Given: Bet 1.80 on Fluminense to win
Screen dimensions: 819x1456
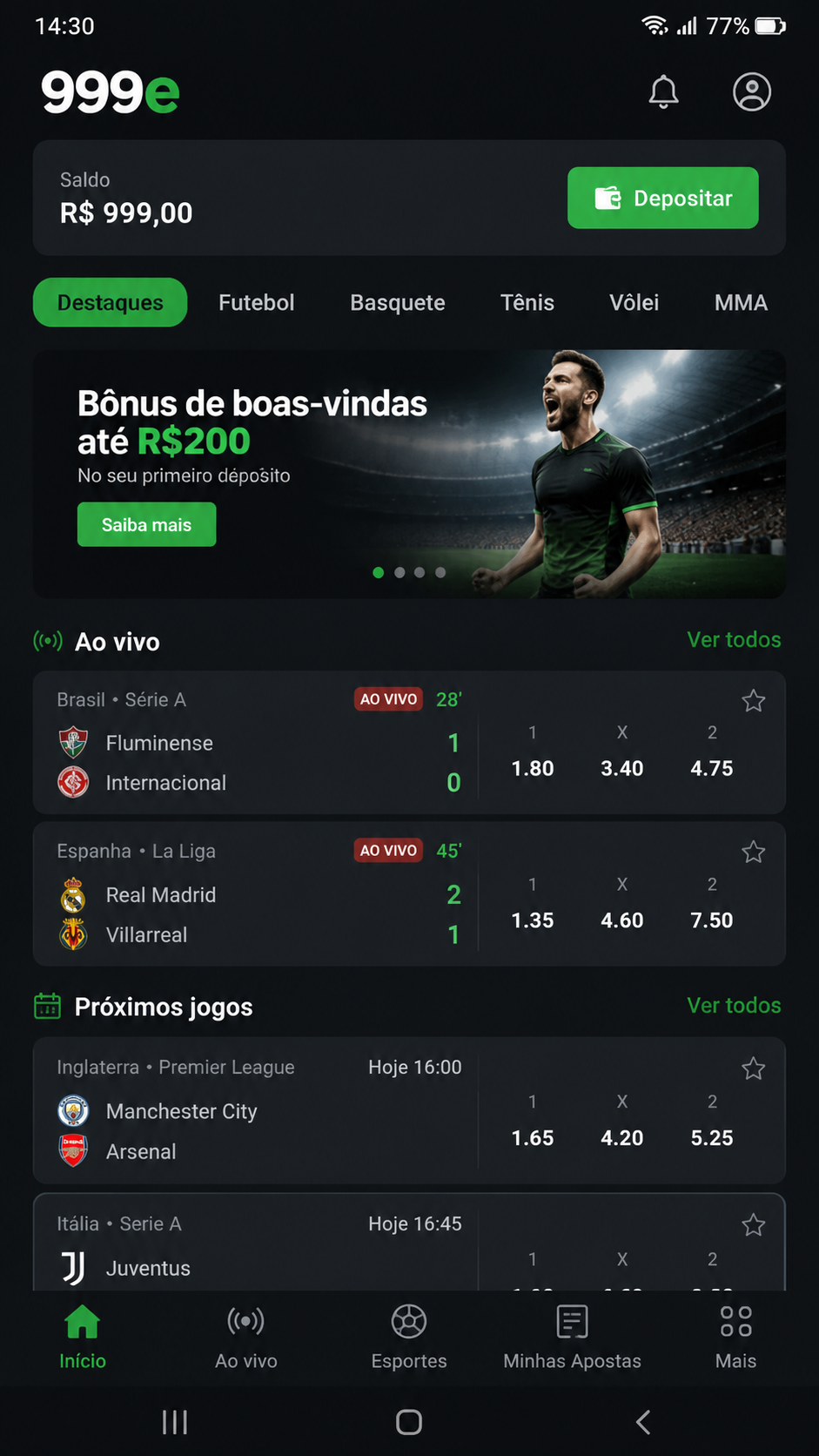Looking at the screenshot, I should pyautogui.click(x=533, y=768).
